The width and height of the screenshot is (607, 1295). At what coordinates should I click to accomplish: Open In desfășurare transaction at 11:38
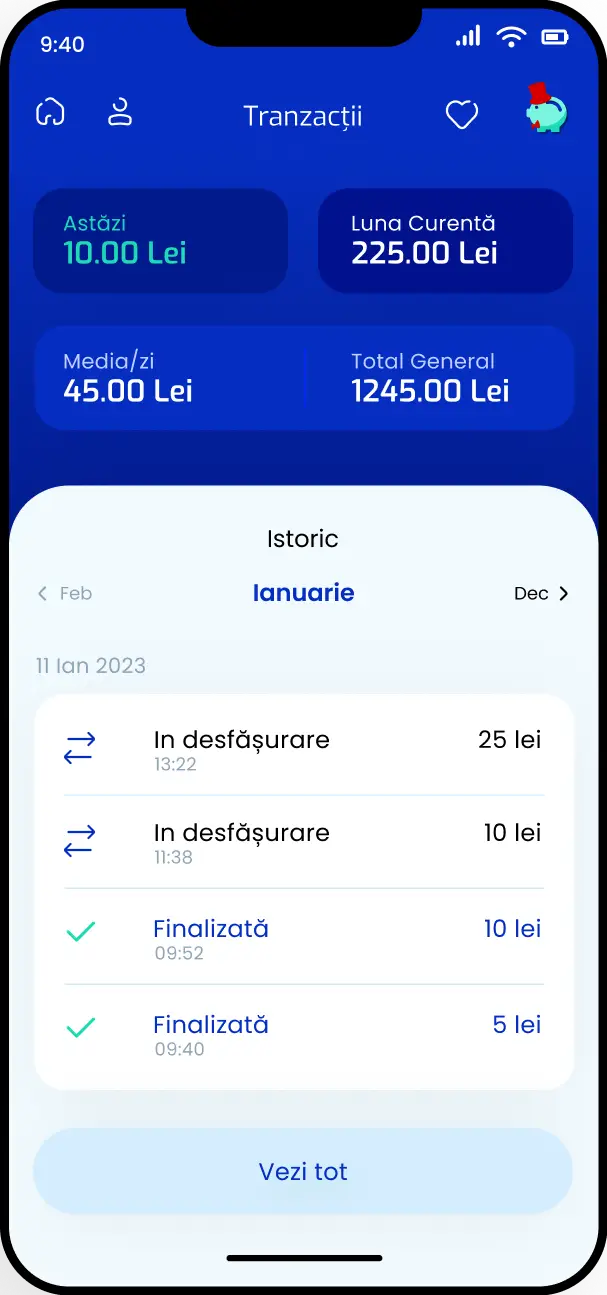(303, 841)
